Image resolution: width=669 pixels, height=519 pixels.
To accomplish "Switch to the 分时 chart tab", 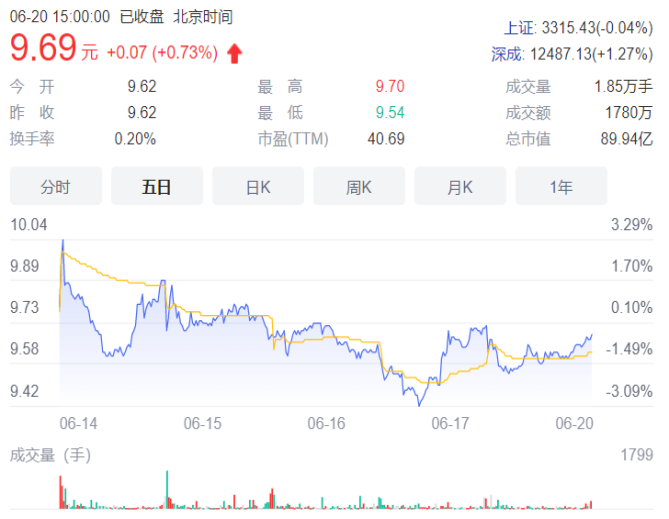I will [x=56, y=186].
